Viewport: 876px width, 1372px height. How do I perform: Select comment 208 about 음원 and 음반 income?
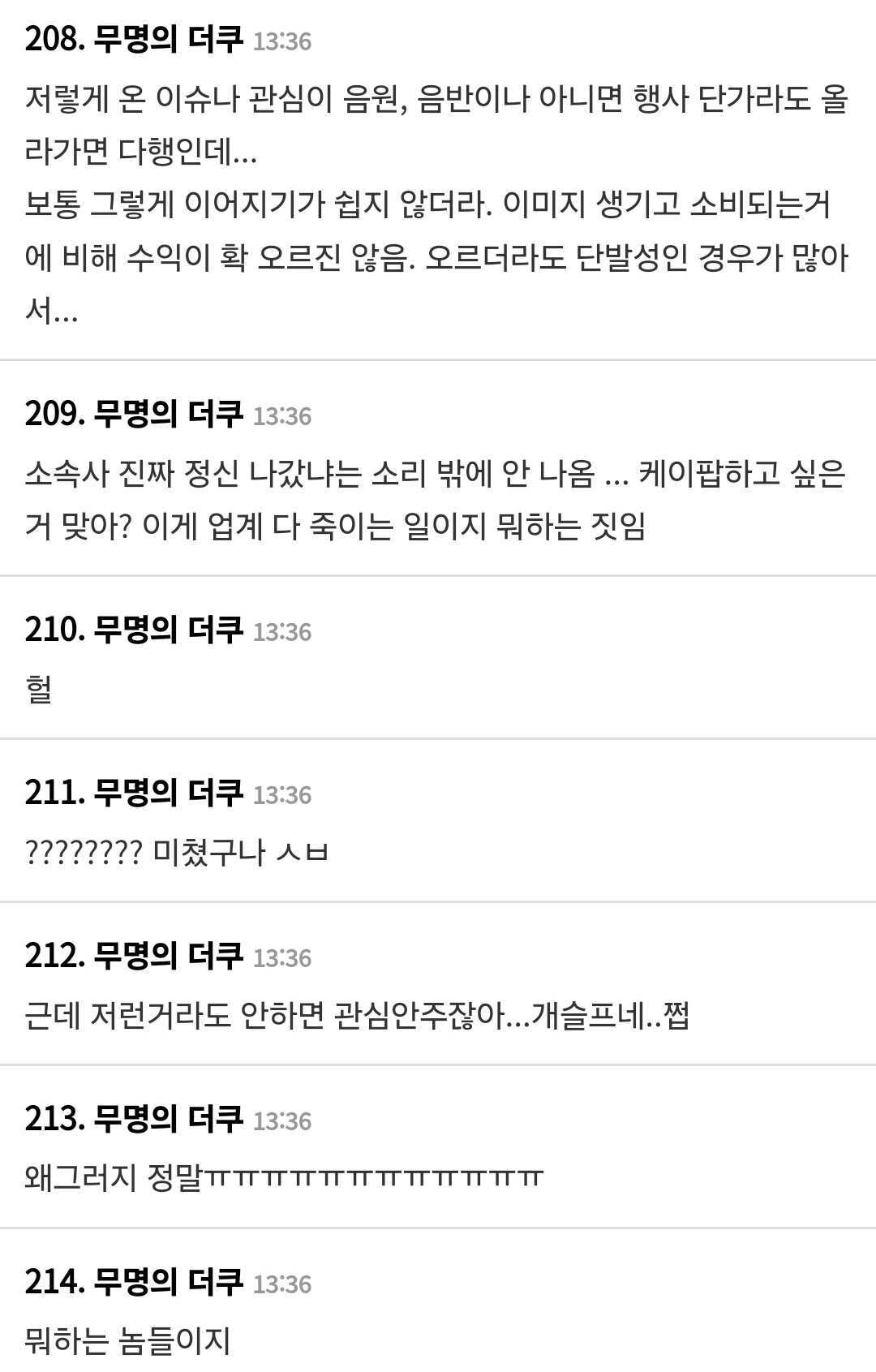point(436,204)
